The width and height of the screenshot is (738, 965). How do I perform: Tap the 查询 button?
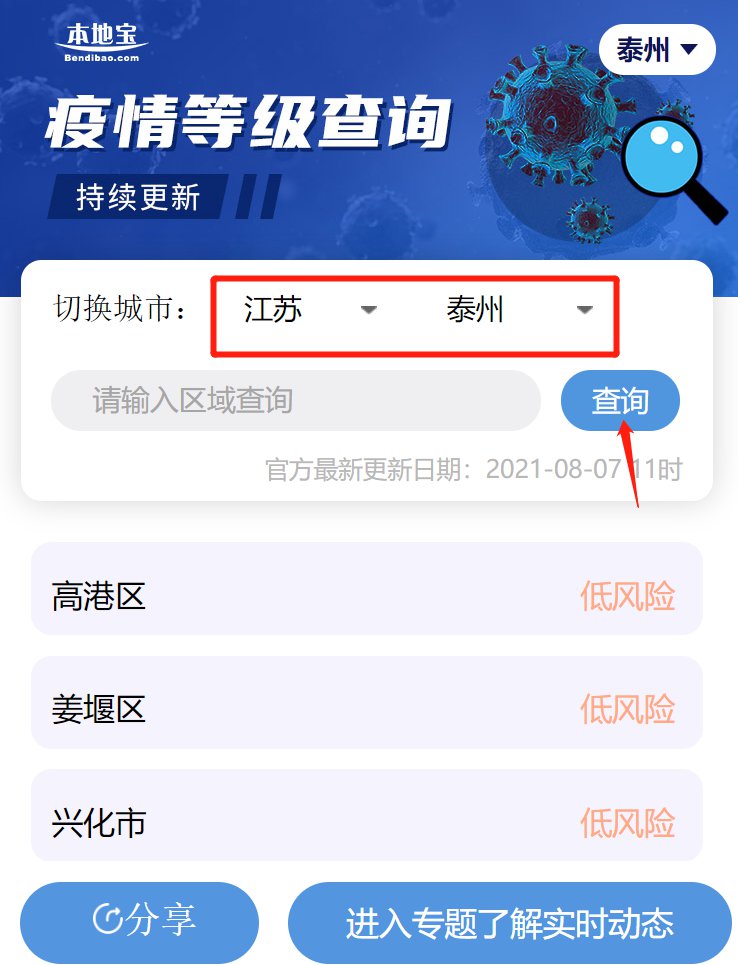[x=620, y=401]
